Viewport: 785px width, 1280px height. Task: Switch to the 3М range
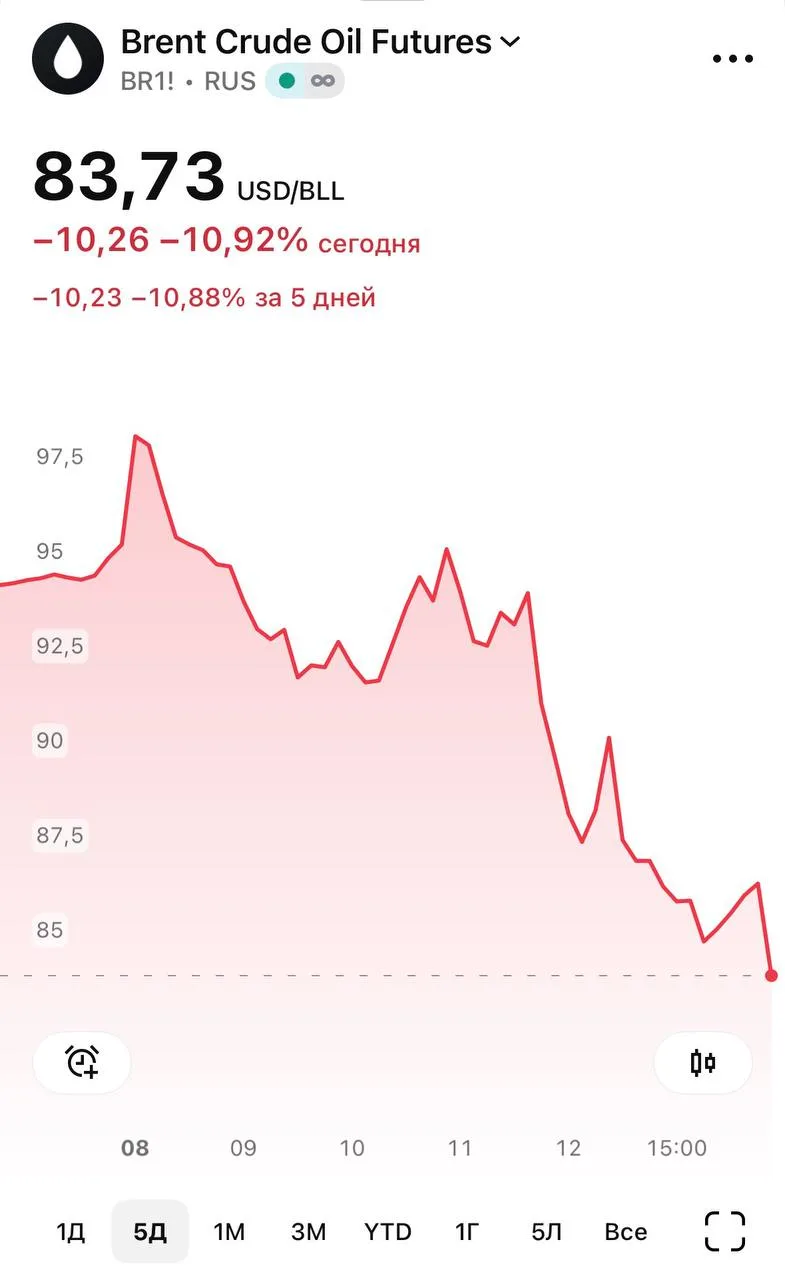tap(308, 1232)
